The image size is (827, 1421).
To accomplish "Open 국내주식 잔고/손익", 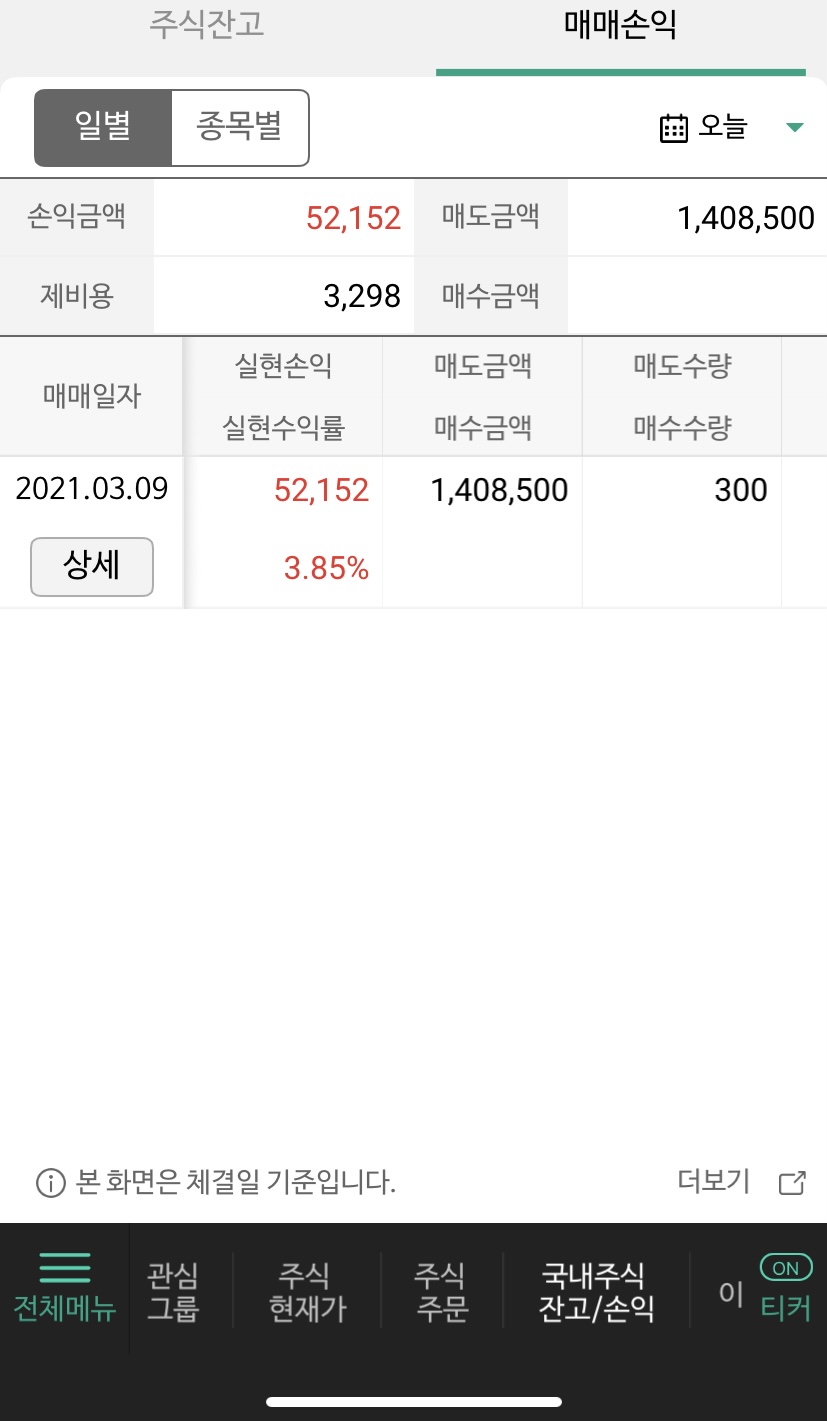I will (596, 1291).
